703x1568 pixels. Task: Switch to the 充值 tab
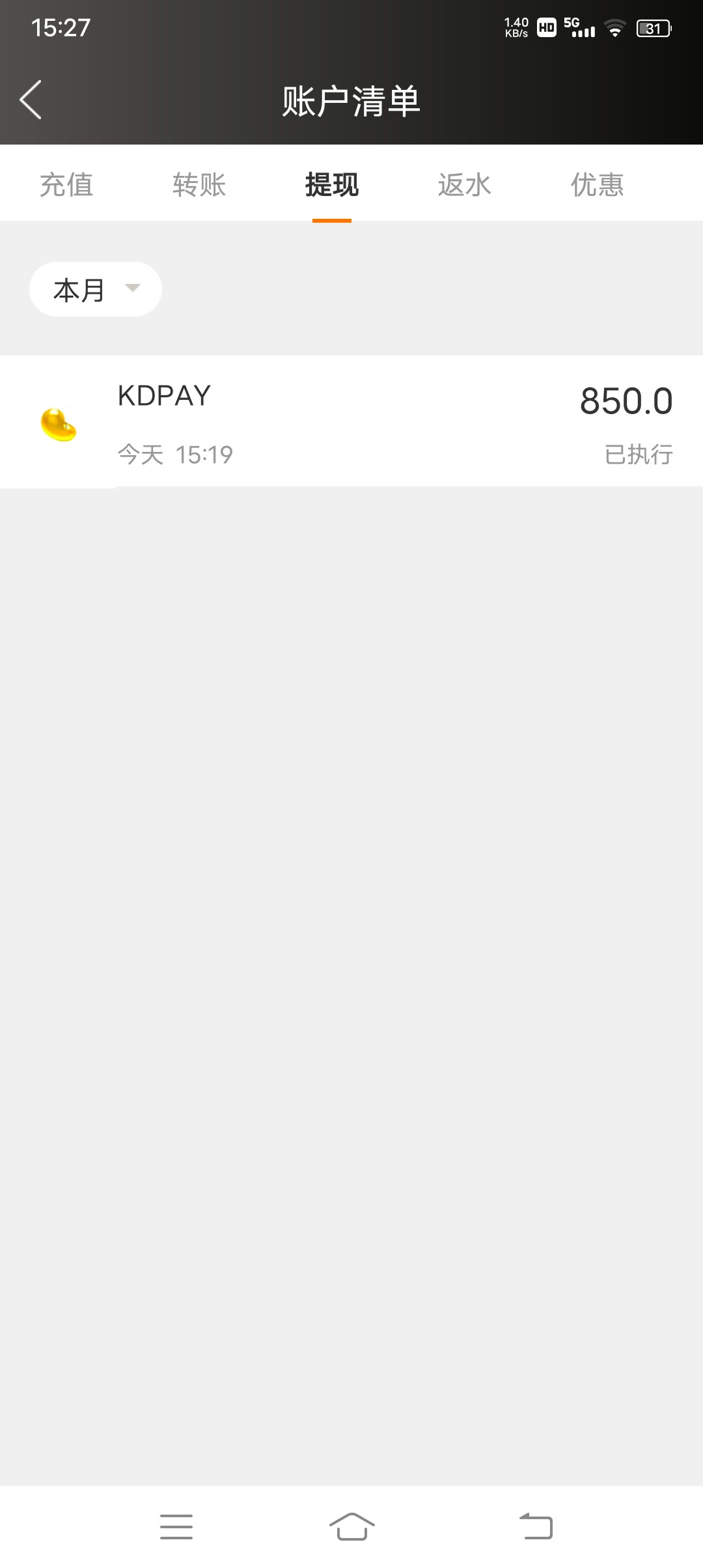[x=66, y=185]
